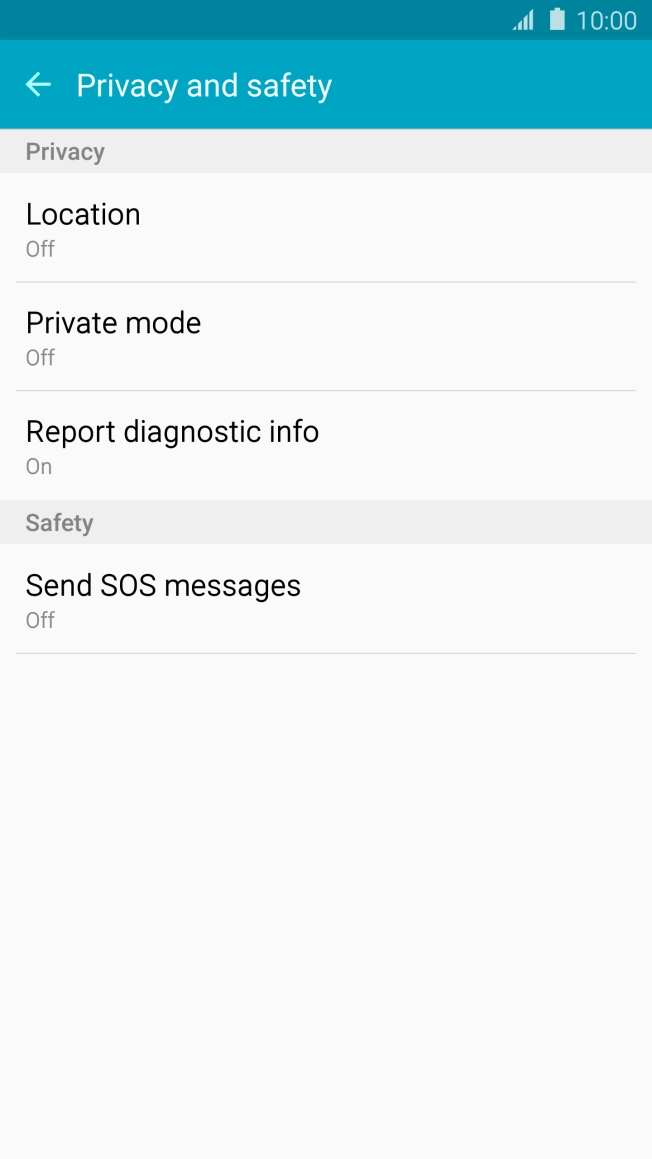Open Location settings
Viewport: 652px width, 1159px height.
[325, 229]
